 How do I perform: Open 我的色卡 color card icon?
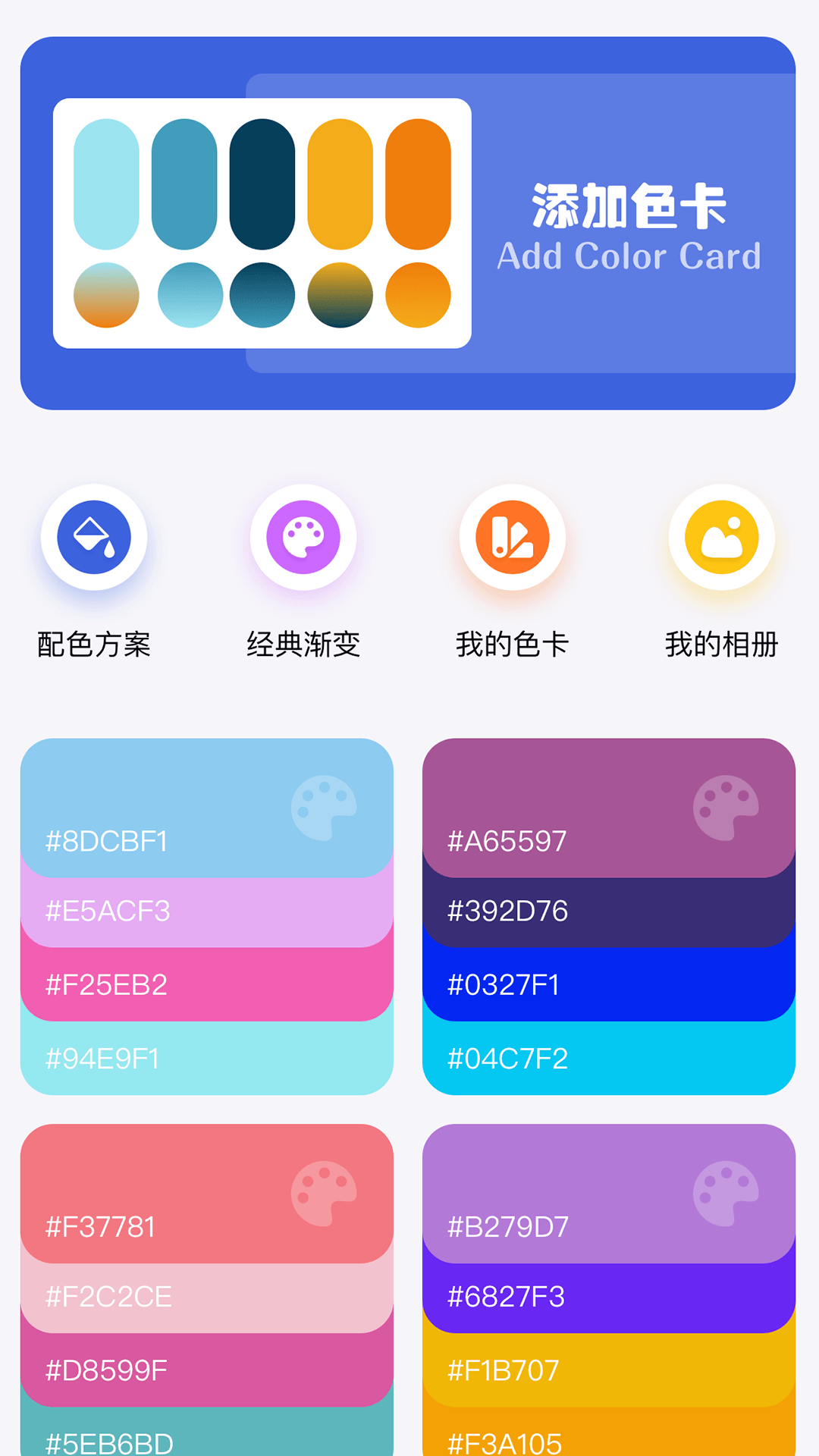(512, 537)
